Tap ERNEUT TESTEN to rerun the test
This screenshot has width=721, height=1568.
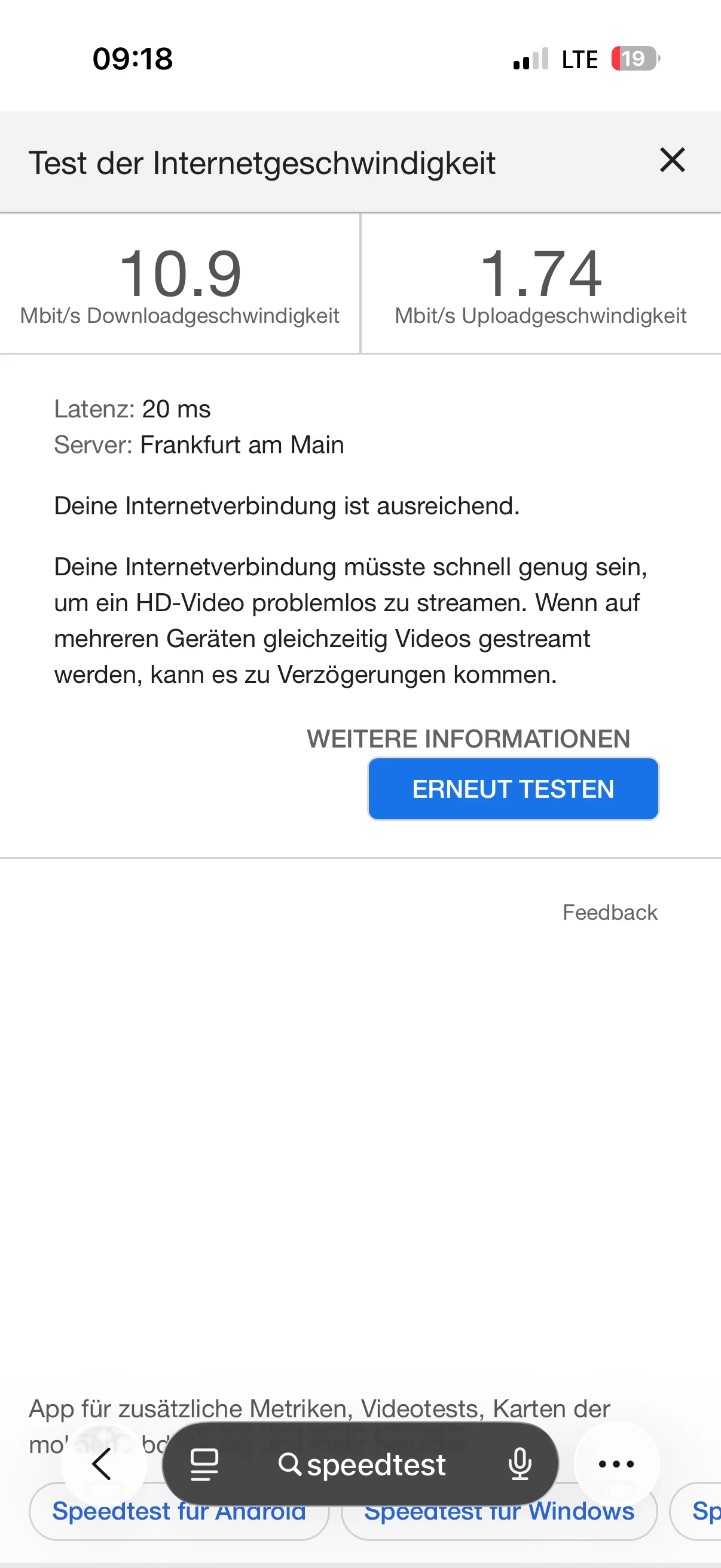(513, 789)
